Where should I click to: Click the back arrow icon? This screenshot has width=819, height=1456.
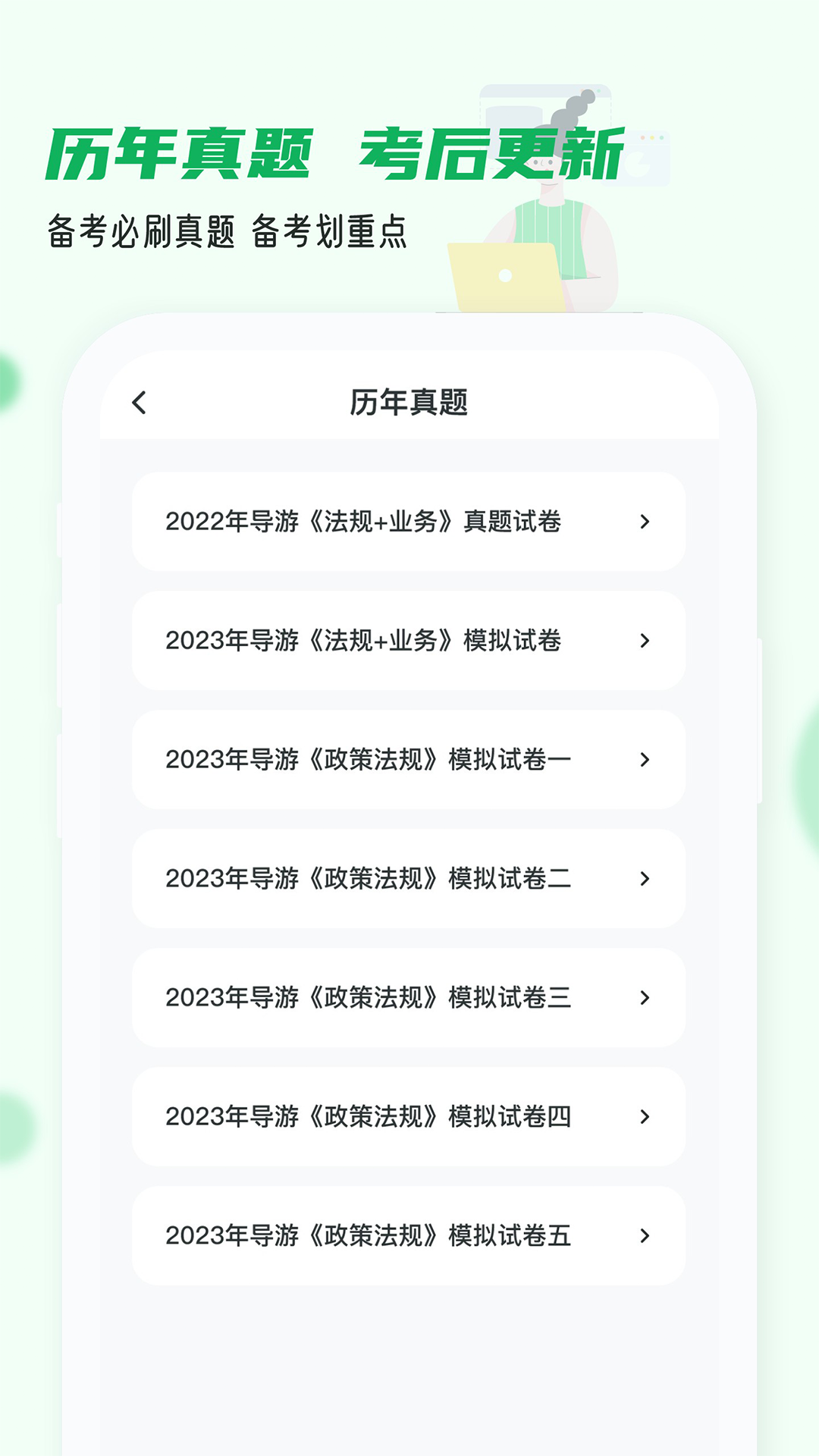tap(139, 404)
